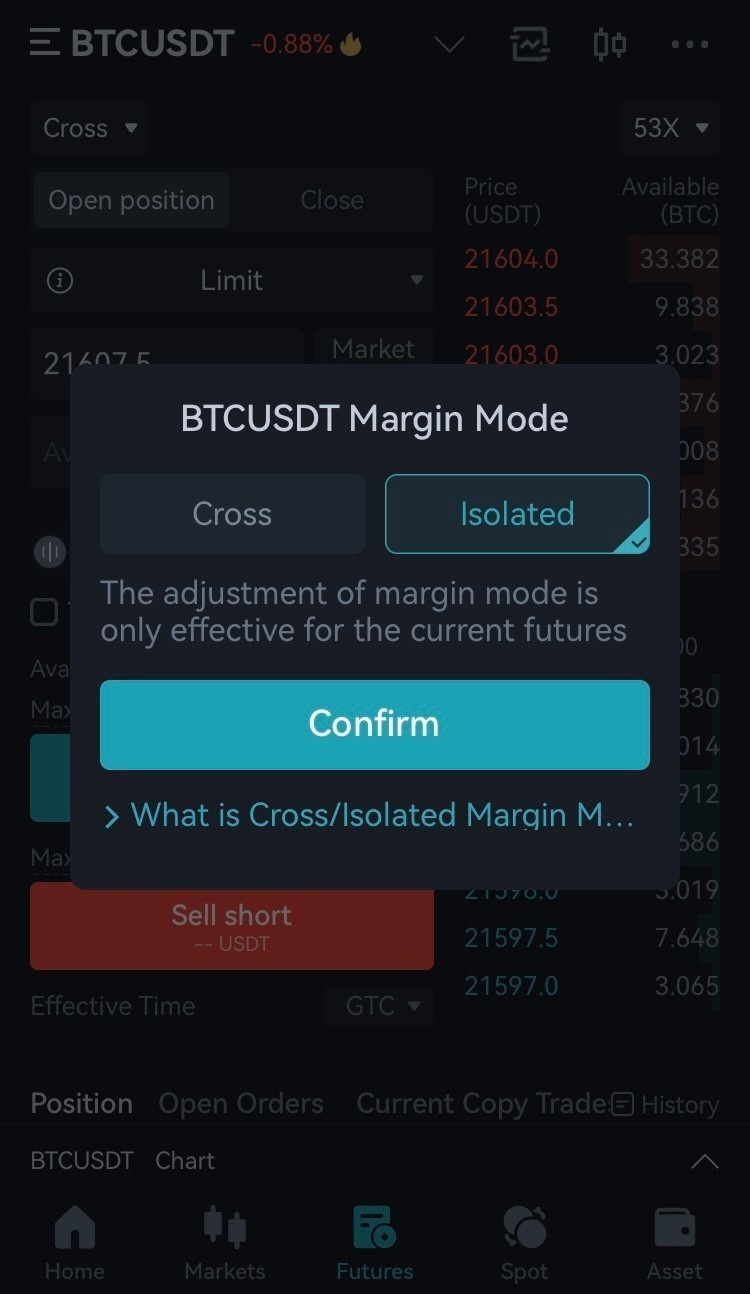
Task: Open the Spot tab
Action: [524, 1242]
